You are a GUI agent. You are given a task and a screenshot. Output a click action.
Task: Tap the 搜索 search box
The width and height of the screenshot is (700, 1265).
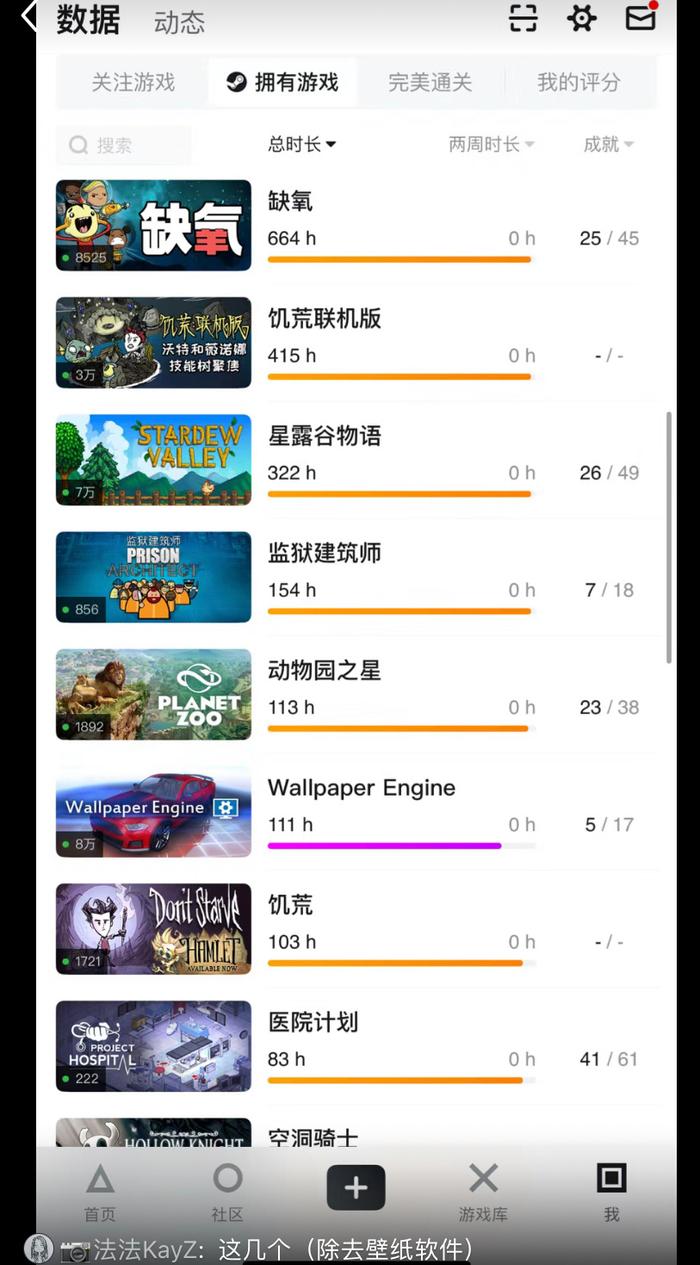(123, 146)
